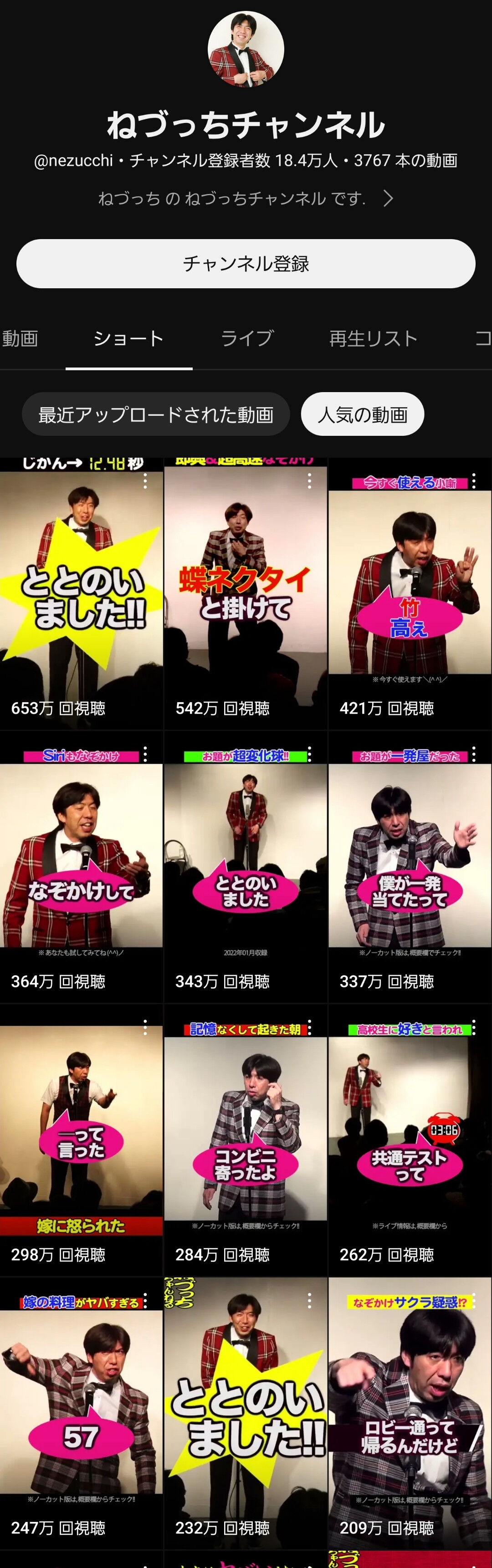Select the 人気の動画 filter chip
Viewport: 492px width, 1568px height.
click(x=362, y=414)
